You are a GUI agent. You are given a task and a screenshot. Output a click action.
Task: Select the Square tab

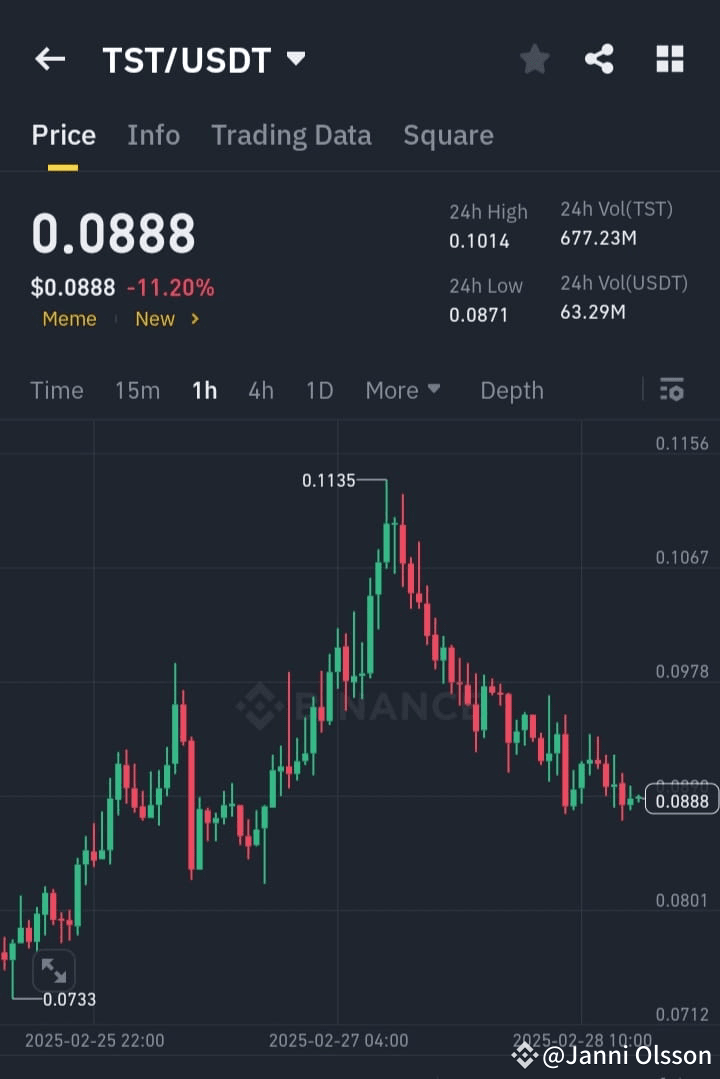[448, 135]
